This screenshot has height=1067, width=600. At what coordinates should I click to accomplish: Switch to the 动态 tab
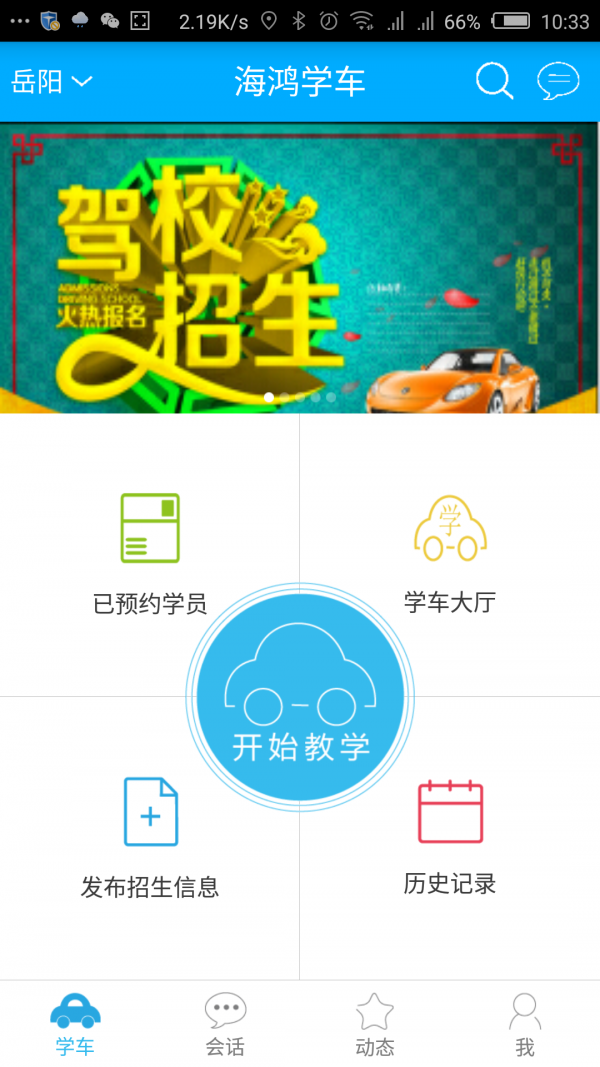pyautogui.click(x=375, y=1025)
